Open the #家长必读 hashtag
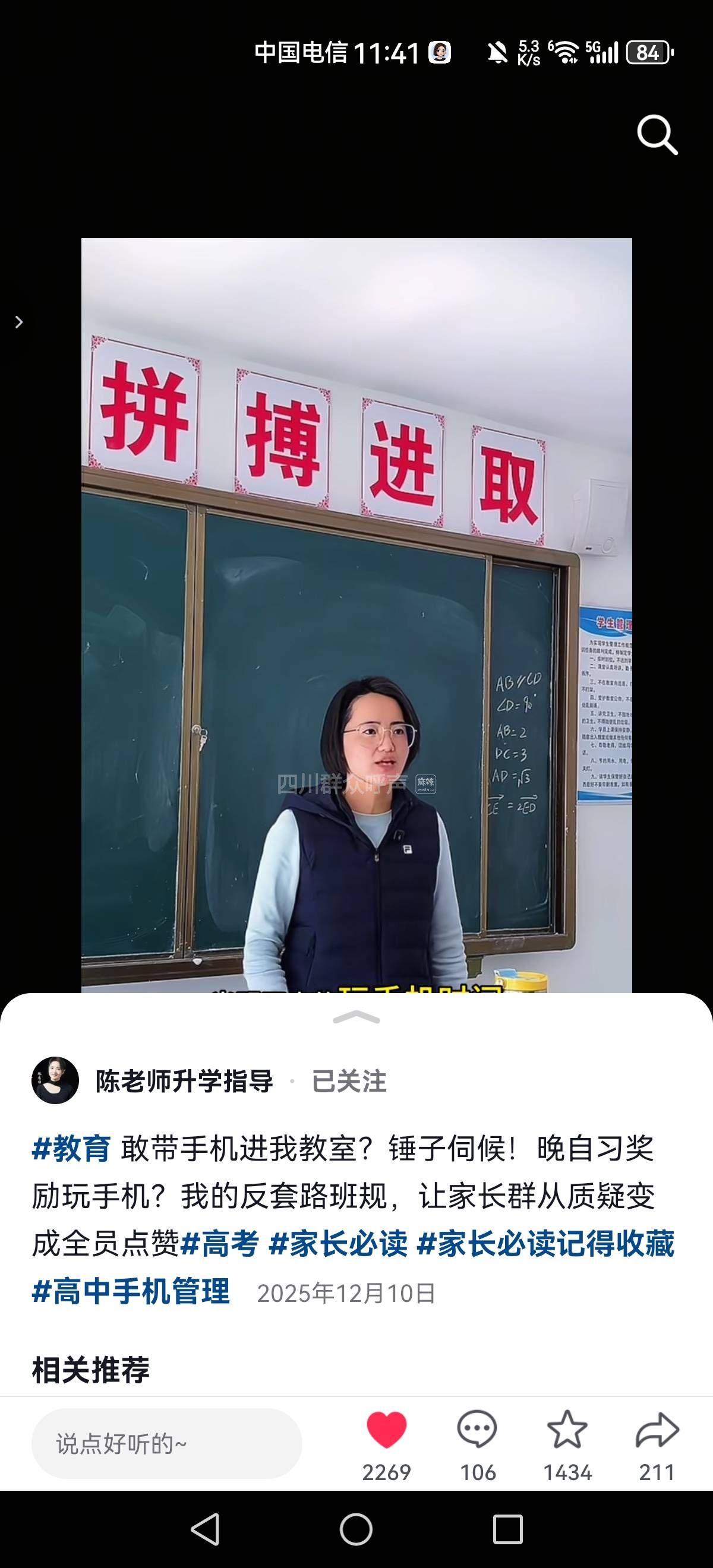713x1568 pixels. tap(338, 1244)
